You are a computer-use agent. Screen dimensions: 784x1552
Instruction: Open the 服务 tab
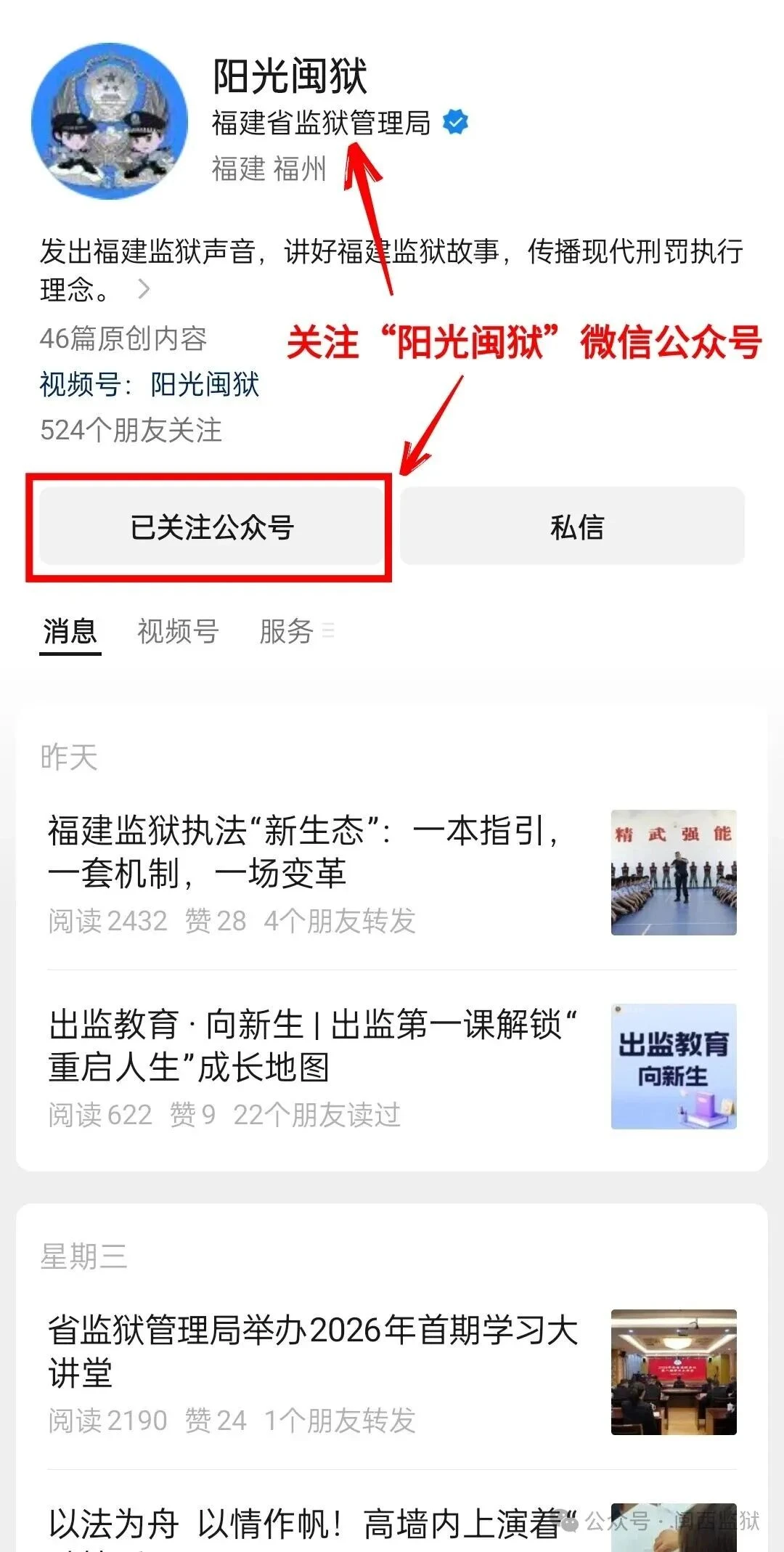pyautogui.click(x=285, y=631)
